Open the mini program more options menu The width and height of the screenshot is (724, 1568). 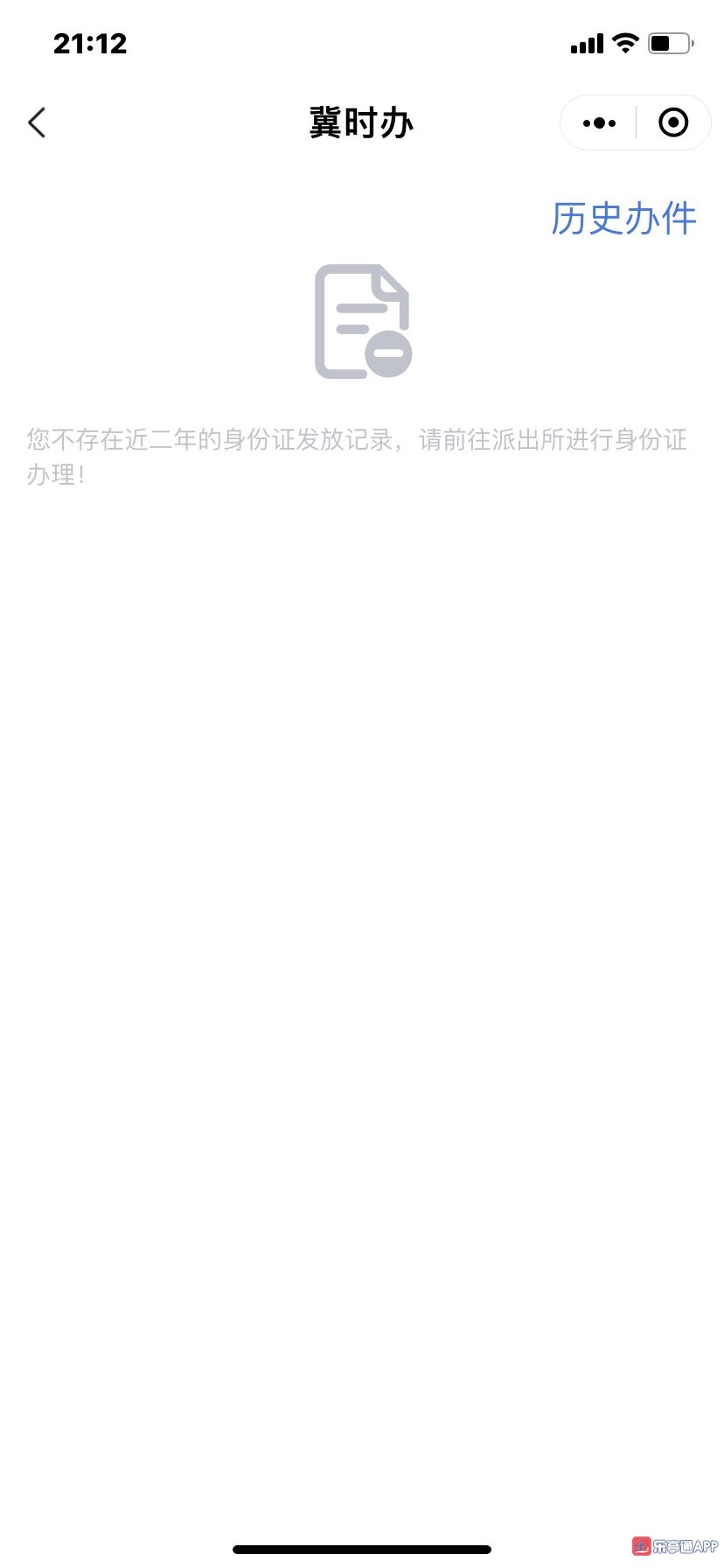tap(599, 123)
